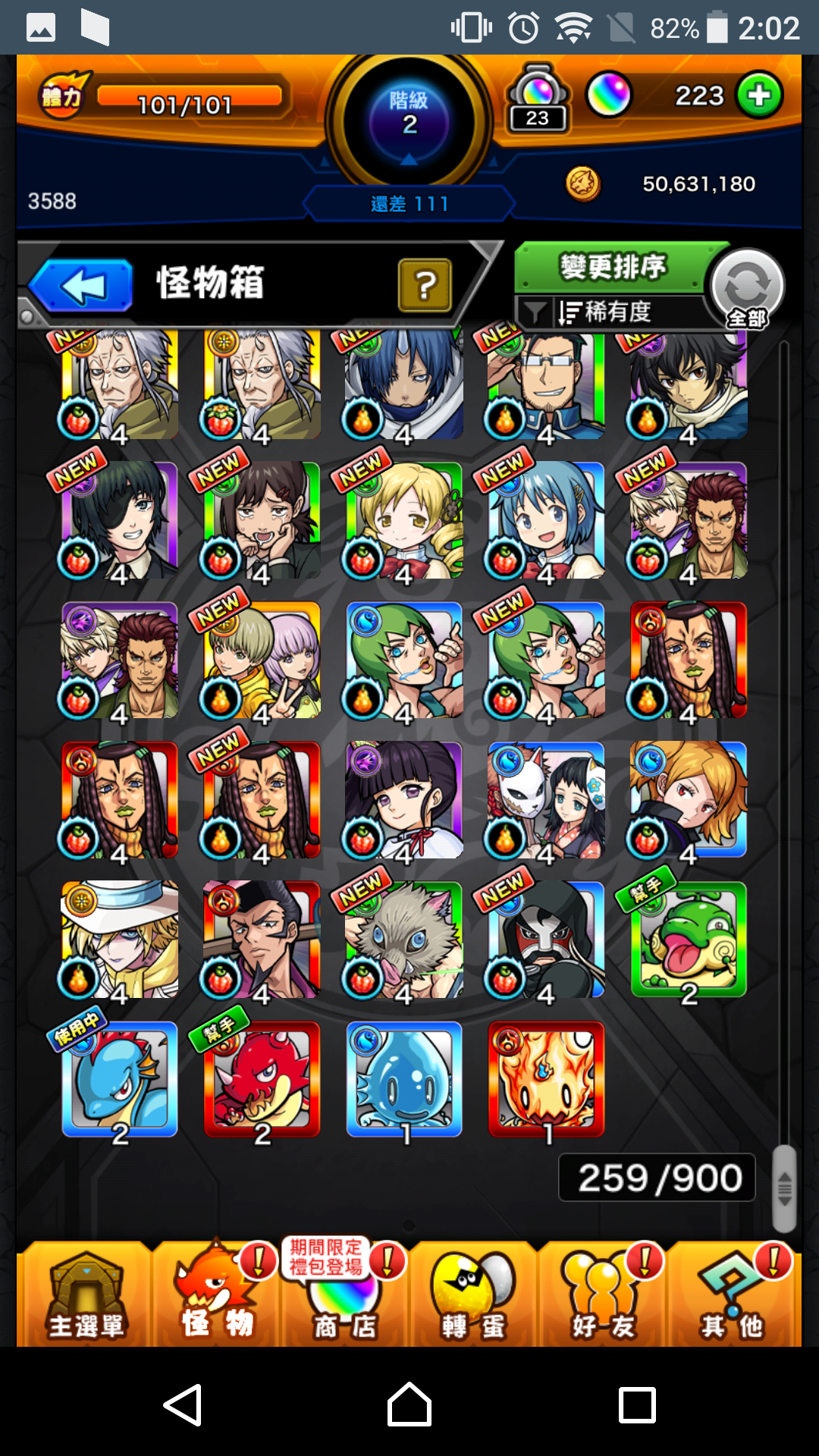Tap the blue back arrow

point(82,285)
